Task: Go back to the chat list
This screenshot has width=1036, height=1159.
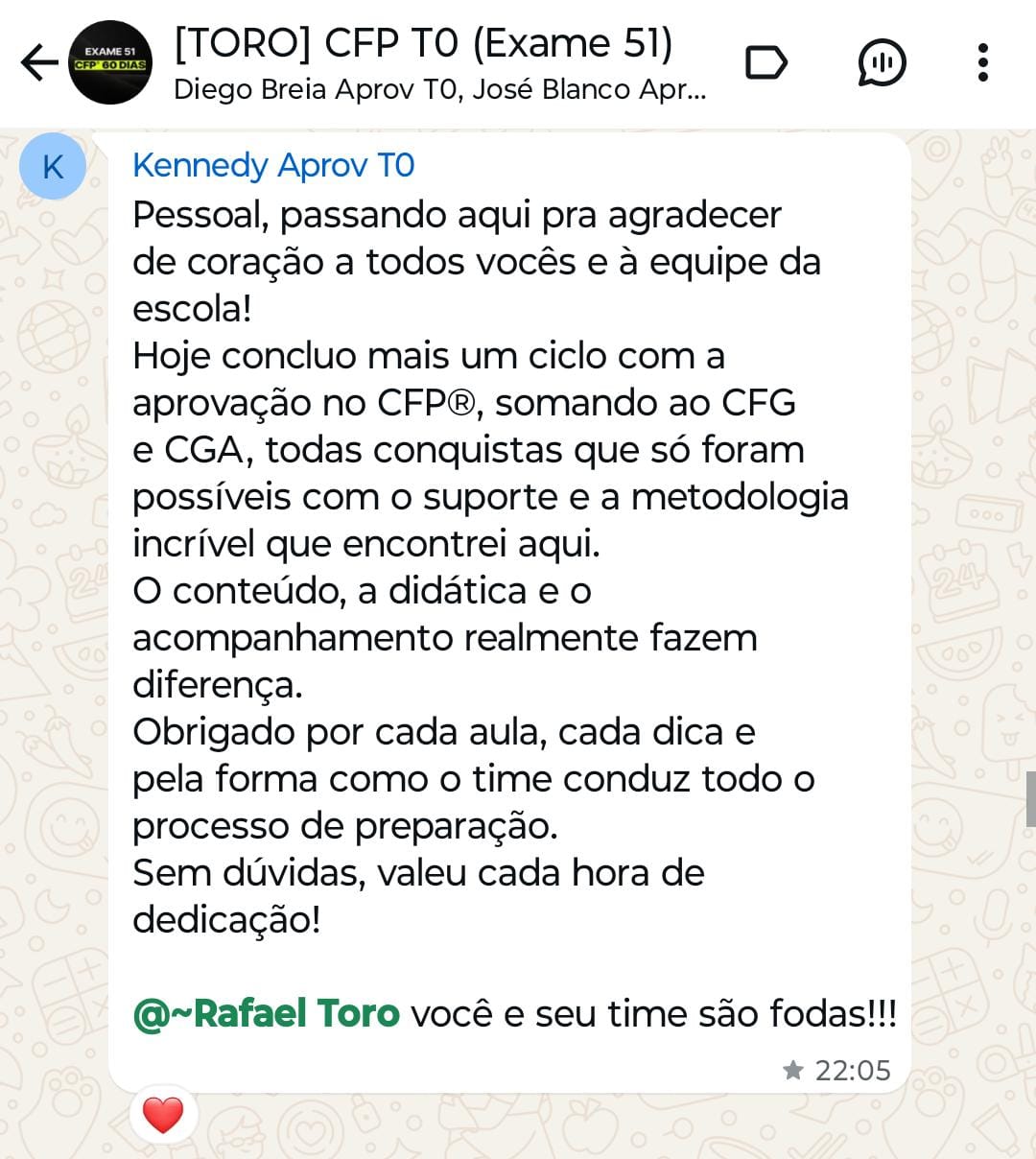Action: coord(39,63)
